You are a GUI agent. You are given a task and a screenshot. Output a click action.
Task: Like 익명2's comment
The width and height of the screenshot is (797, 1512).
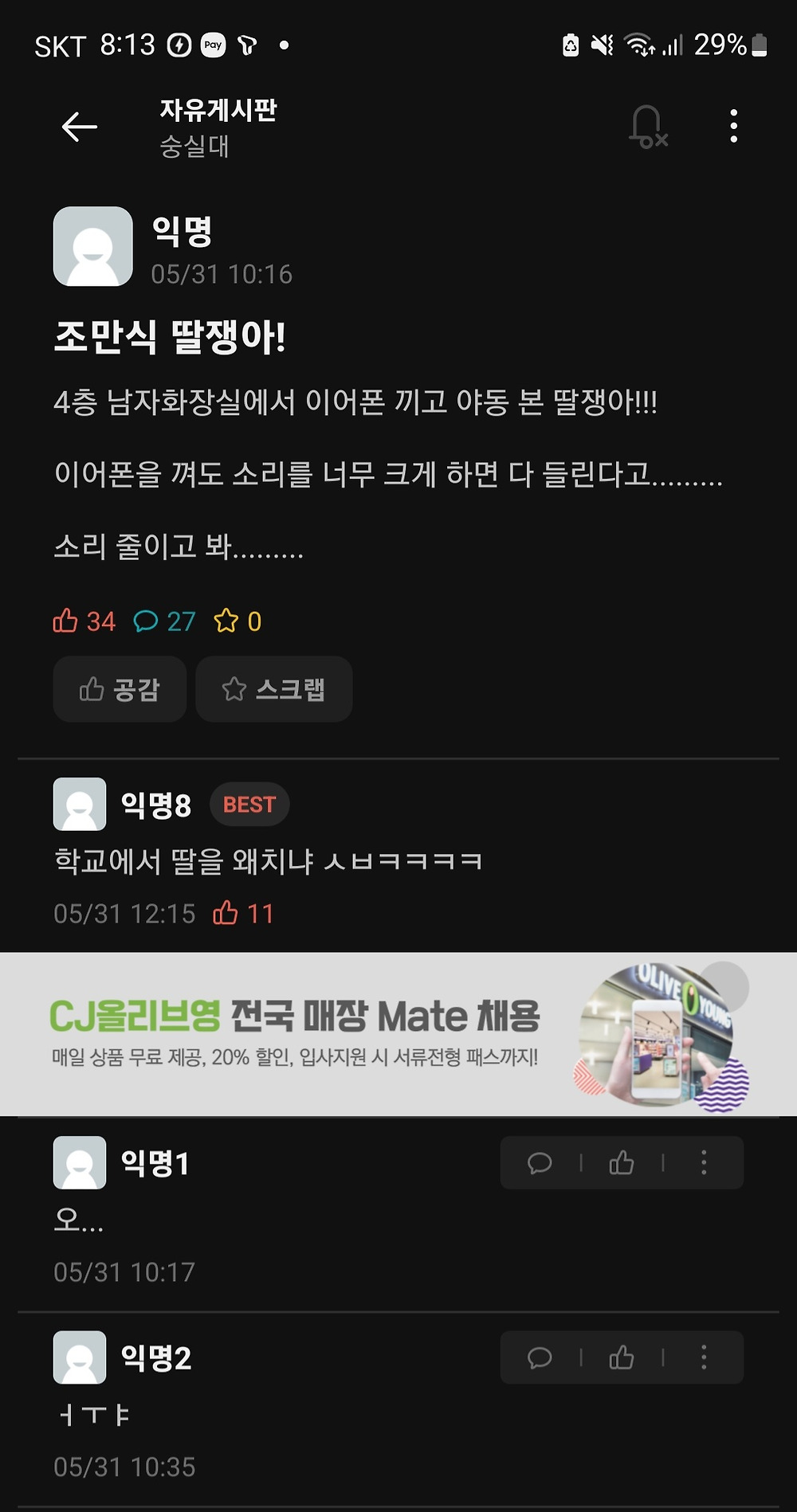[x=622, y=1357]
